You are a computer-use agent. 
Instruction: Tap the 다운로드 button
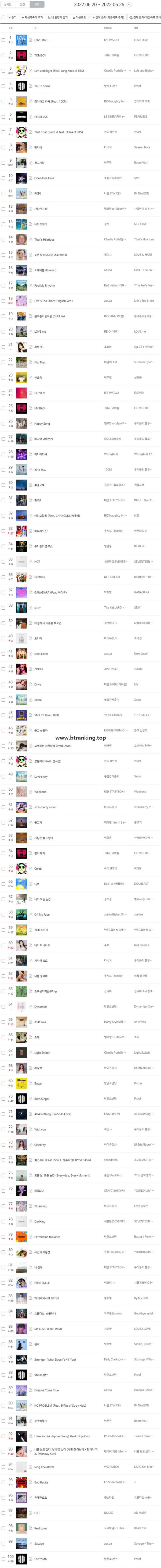(x=80, y=18)
